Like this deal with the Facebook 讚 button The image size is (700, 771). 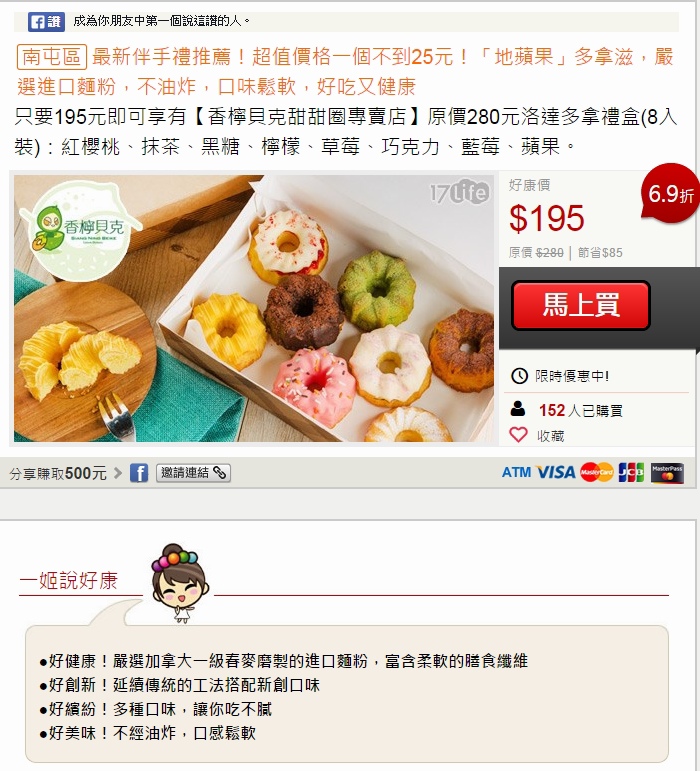pos(45,21)
